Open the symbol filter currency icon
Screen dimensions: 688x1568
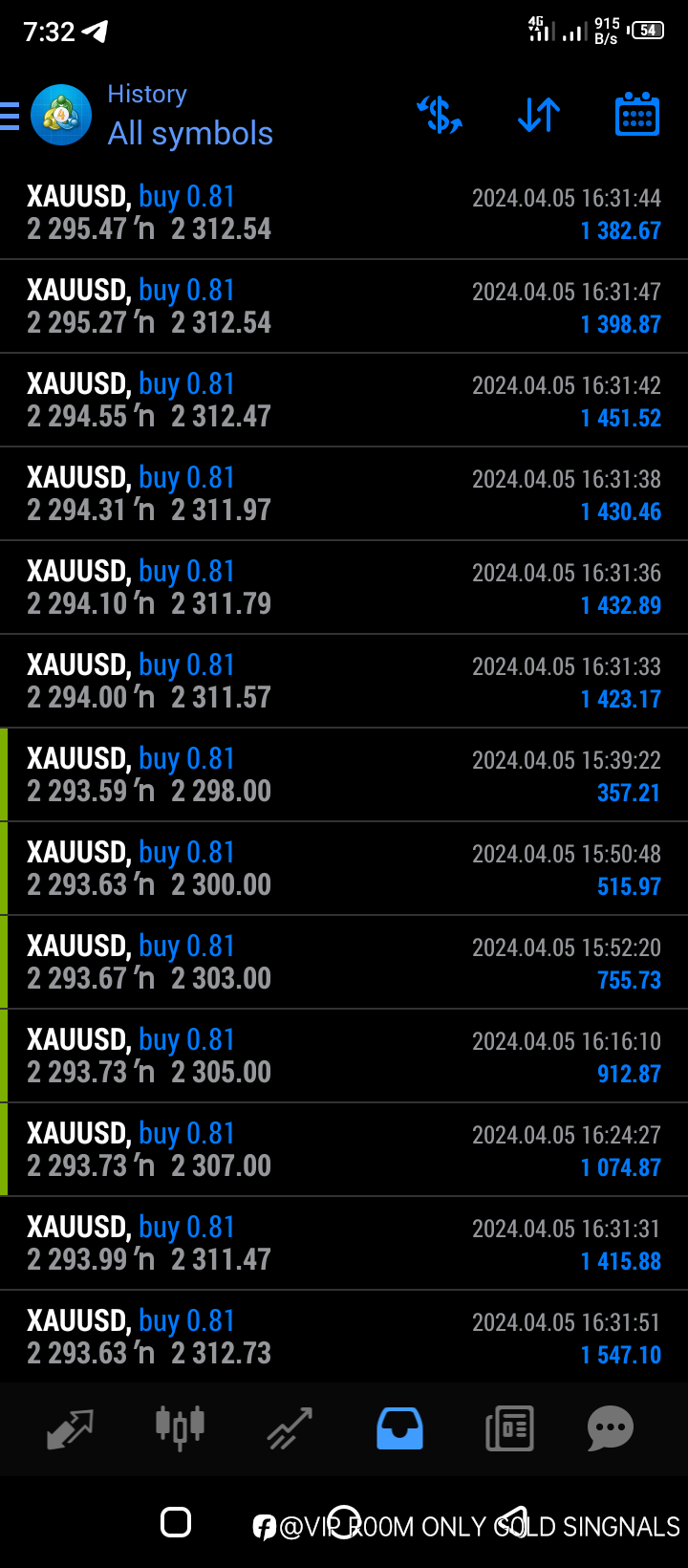click(440, 115)
